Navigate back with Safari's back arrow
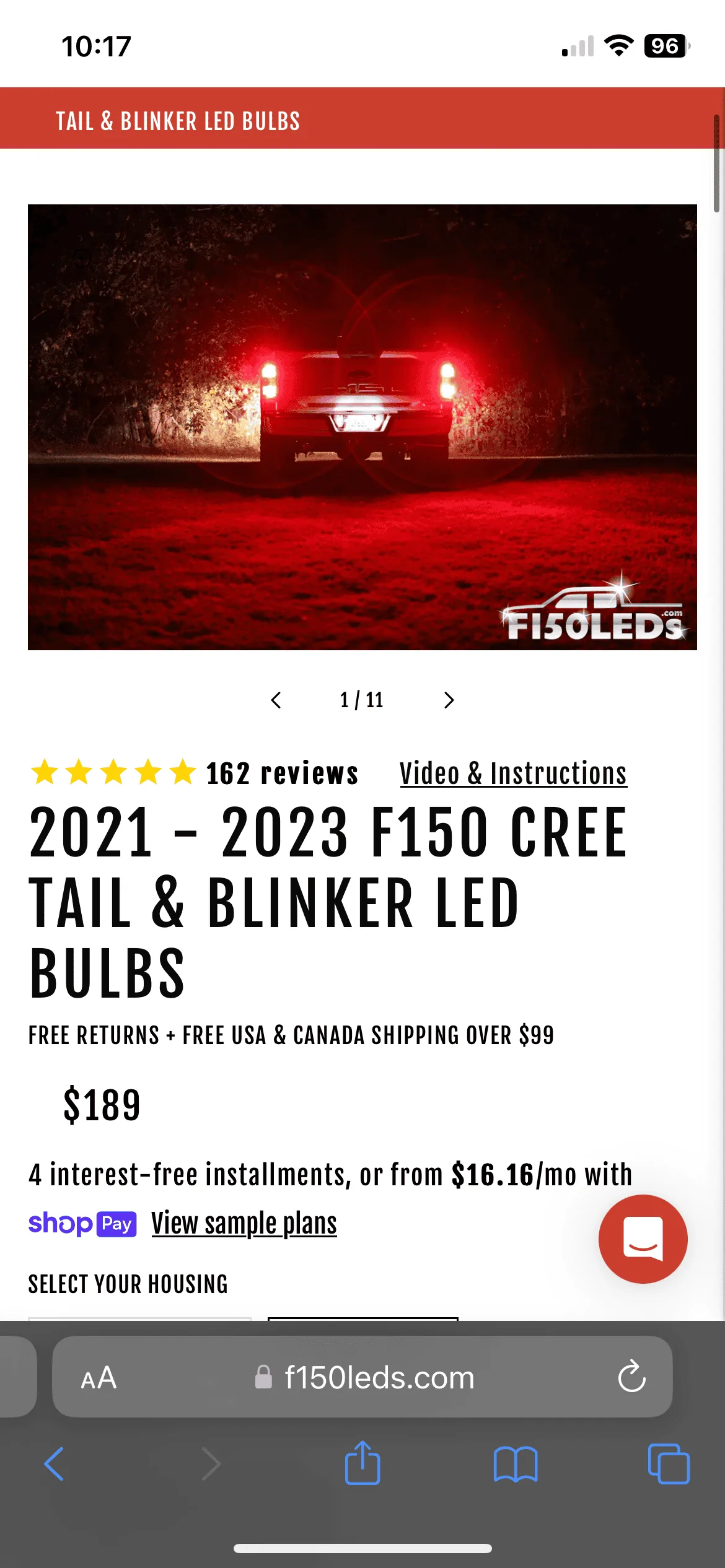Image resolution: width=725 pixels, height=1568 pixels. (x=55, y=1465)
